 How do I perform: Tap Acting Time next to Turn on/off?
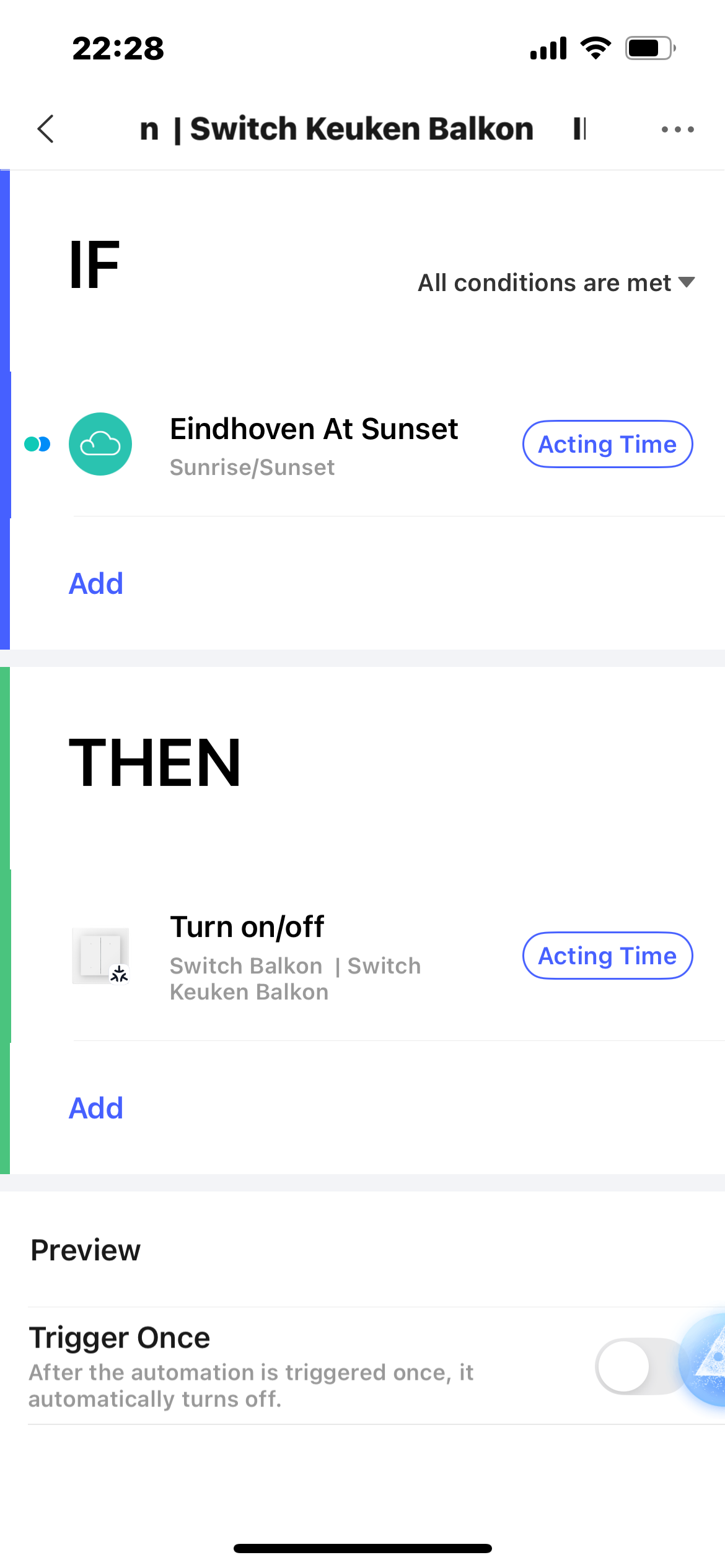[607, 956]
